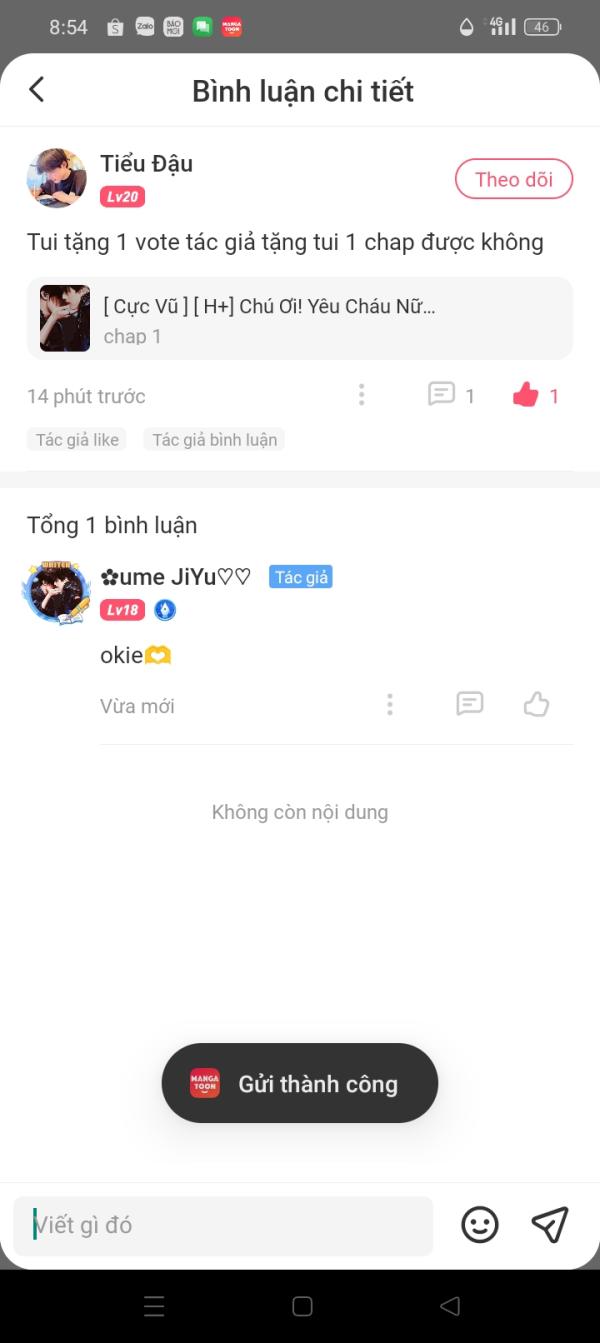Like the okie reply
The image size is (600, 1343).
[537, 705]
